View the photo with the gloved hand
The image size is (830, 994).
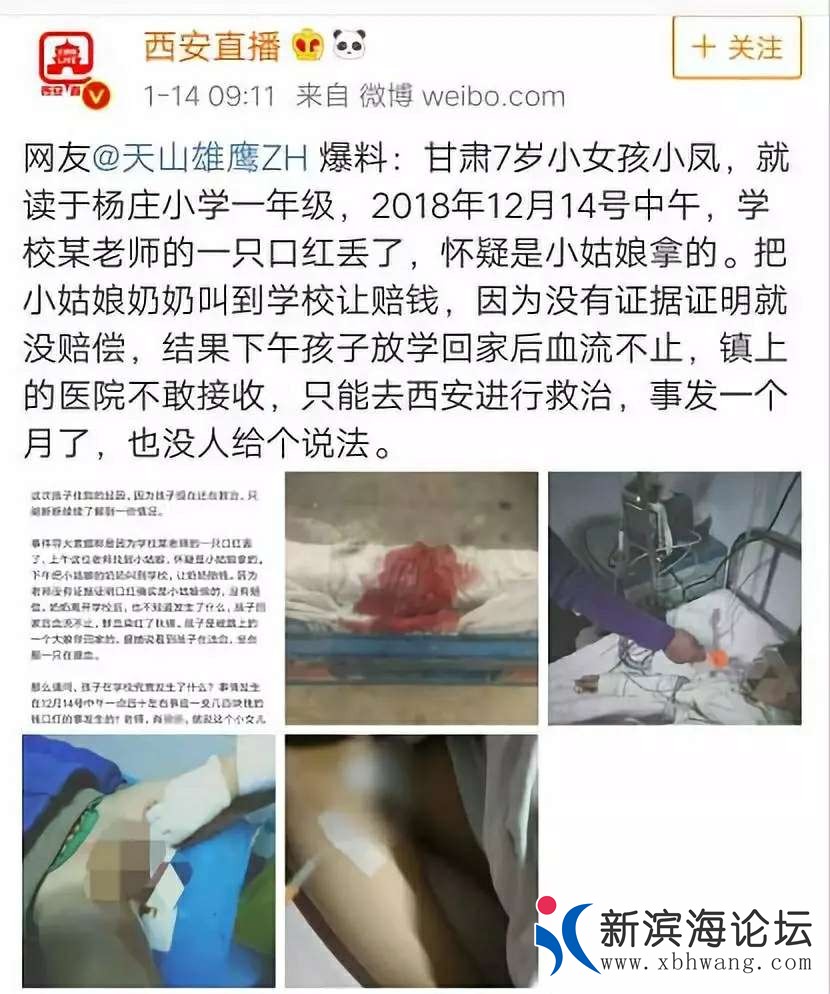(x=149, y=861)
